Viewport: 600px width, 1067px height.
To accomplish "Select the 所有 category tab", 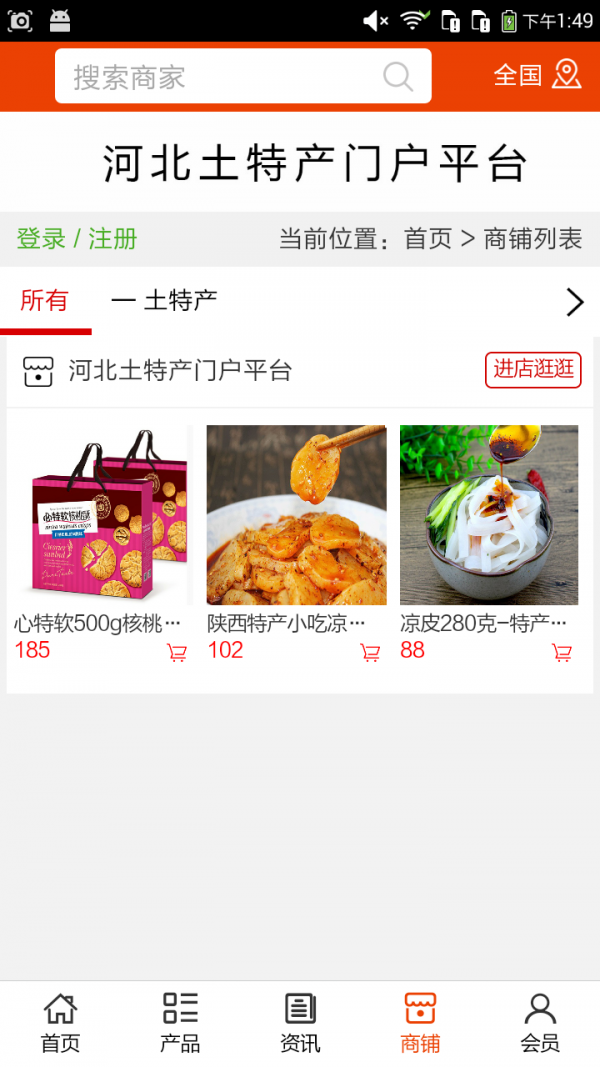I will click(x=44, y=300).
